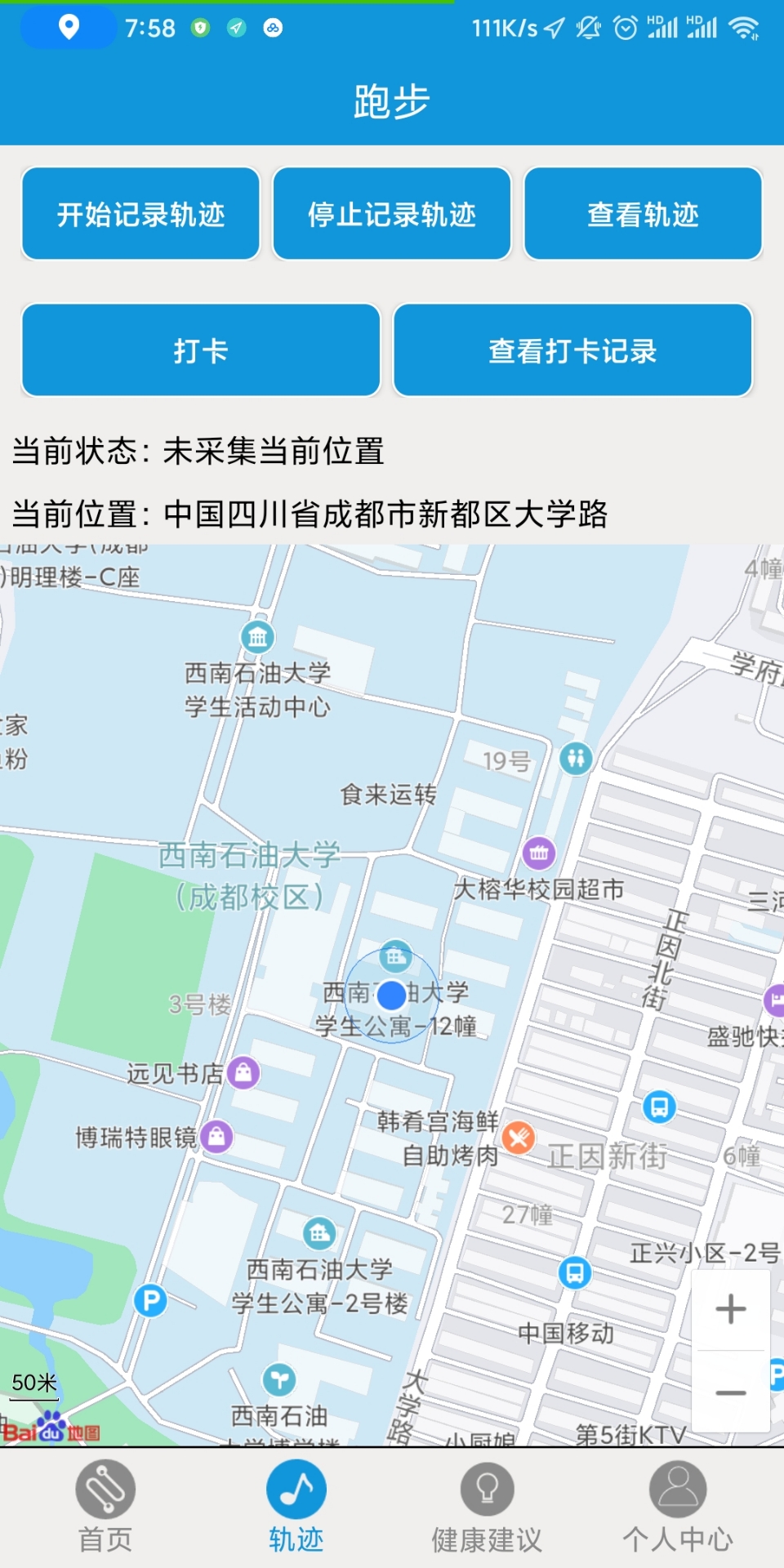The width and height of the screenshot is (784, 1568).
Task: Zoom in using the plus control
Action: click(x=729, y=1310)
